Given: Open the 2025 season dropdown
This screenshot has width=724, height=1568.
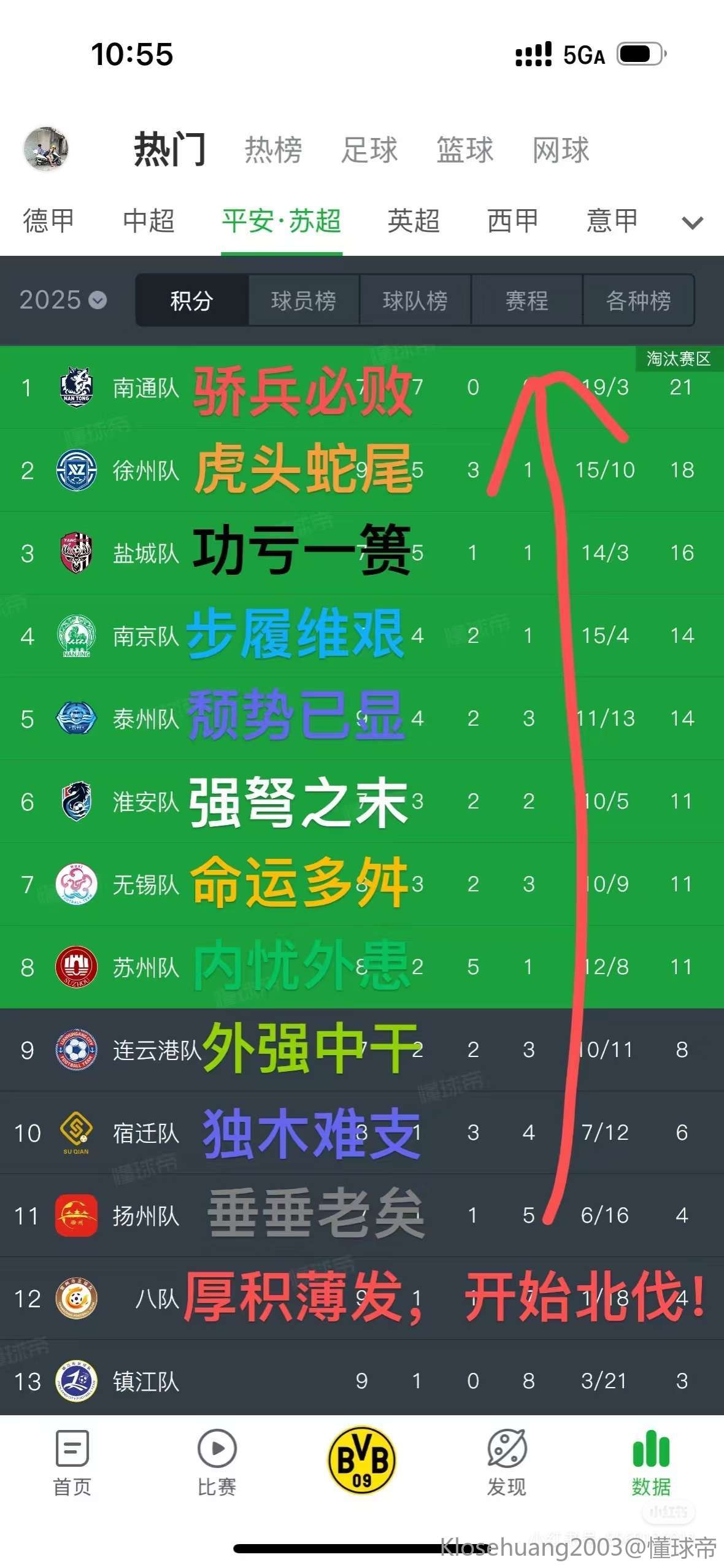Looking at the screenshot, I should pos(63,300).
